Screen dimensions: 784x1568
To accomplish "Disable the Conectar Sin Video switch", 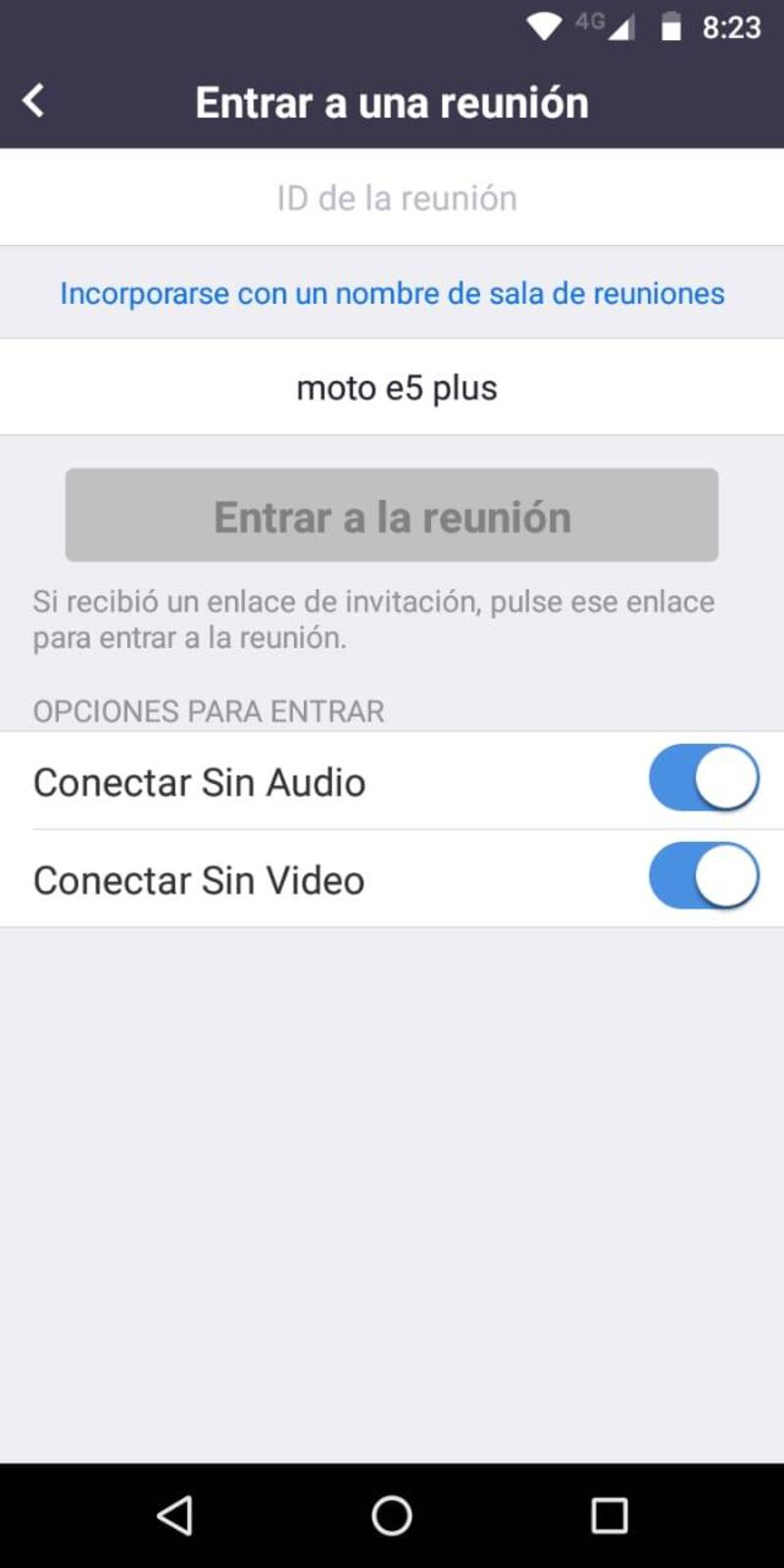I will click(704, 876).
